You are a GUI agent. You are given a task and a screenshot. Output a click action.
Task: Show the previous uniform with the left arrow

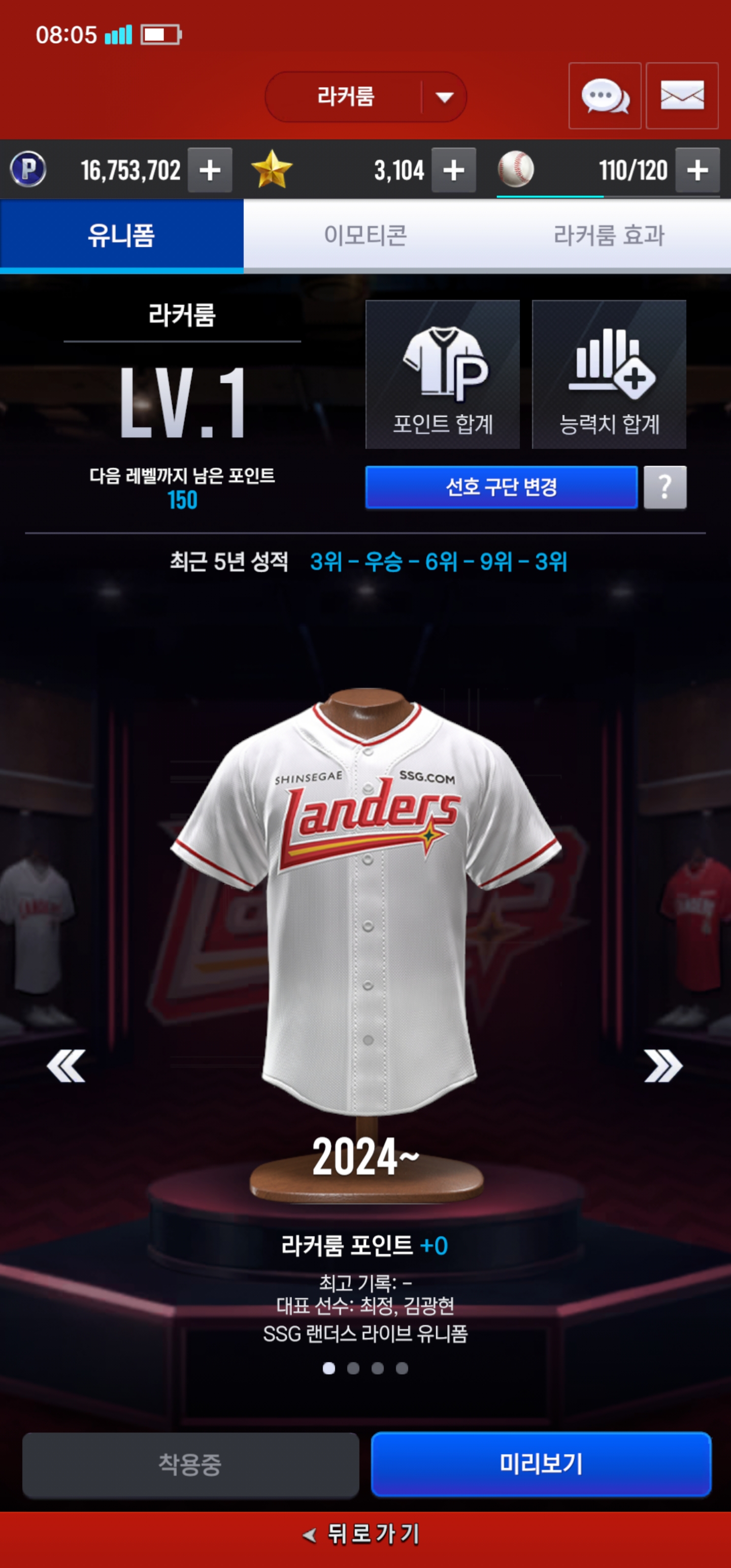[65, 1066]
